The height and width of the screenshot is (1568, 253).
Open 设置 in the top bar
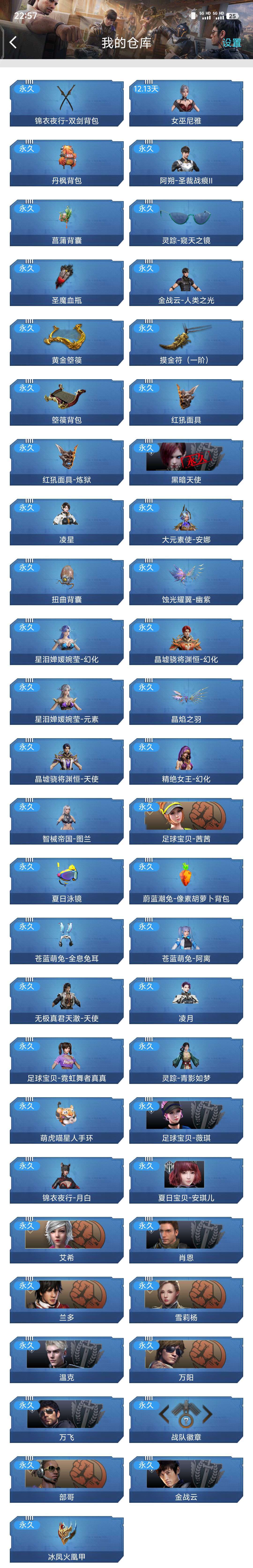pos(232,43)
